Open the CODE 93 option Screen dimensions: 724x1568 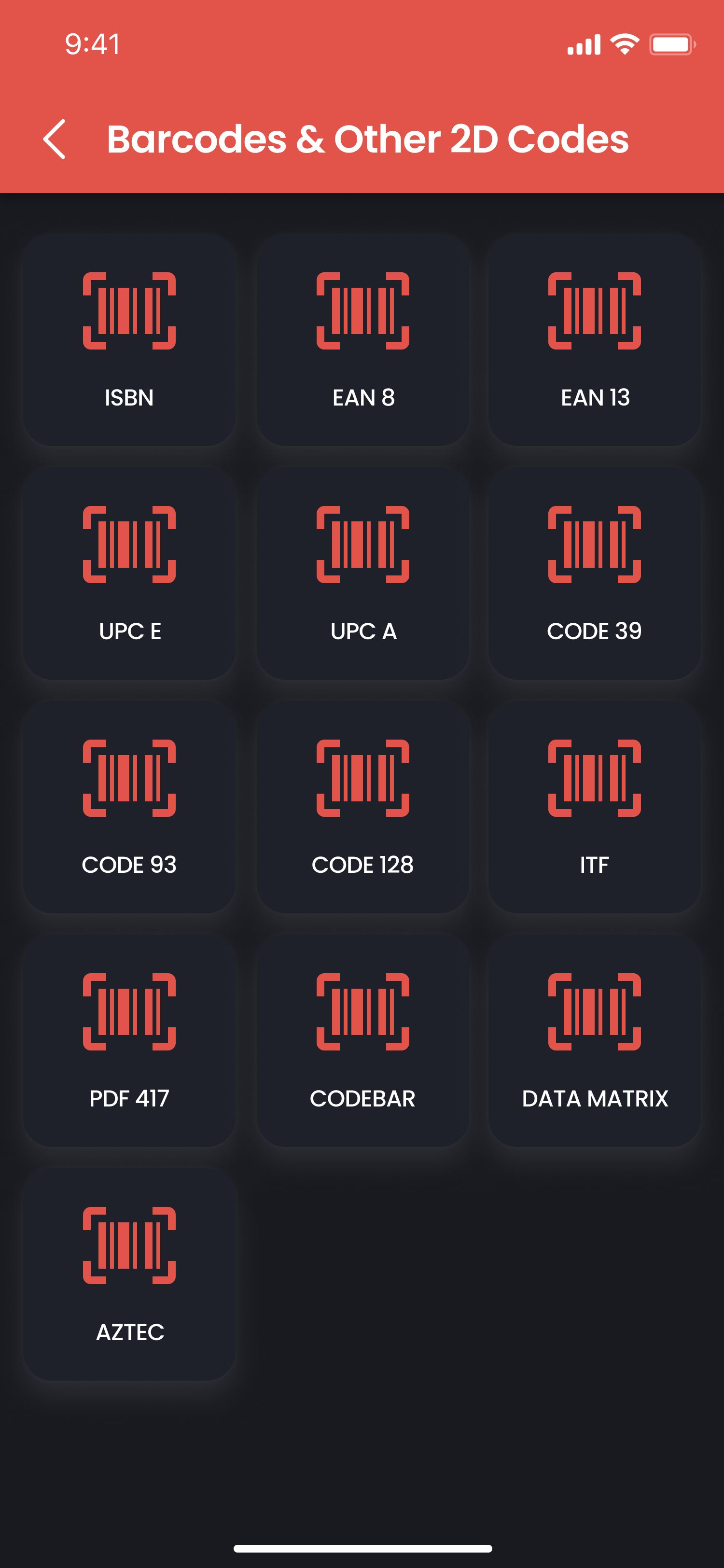click(x=129, y=807)
